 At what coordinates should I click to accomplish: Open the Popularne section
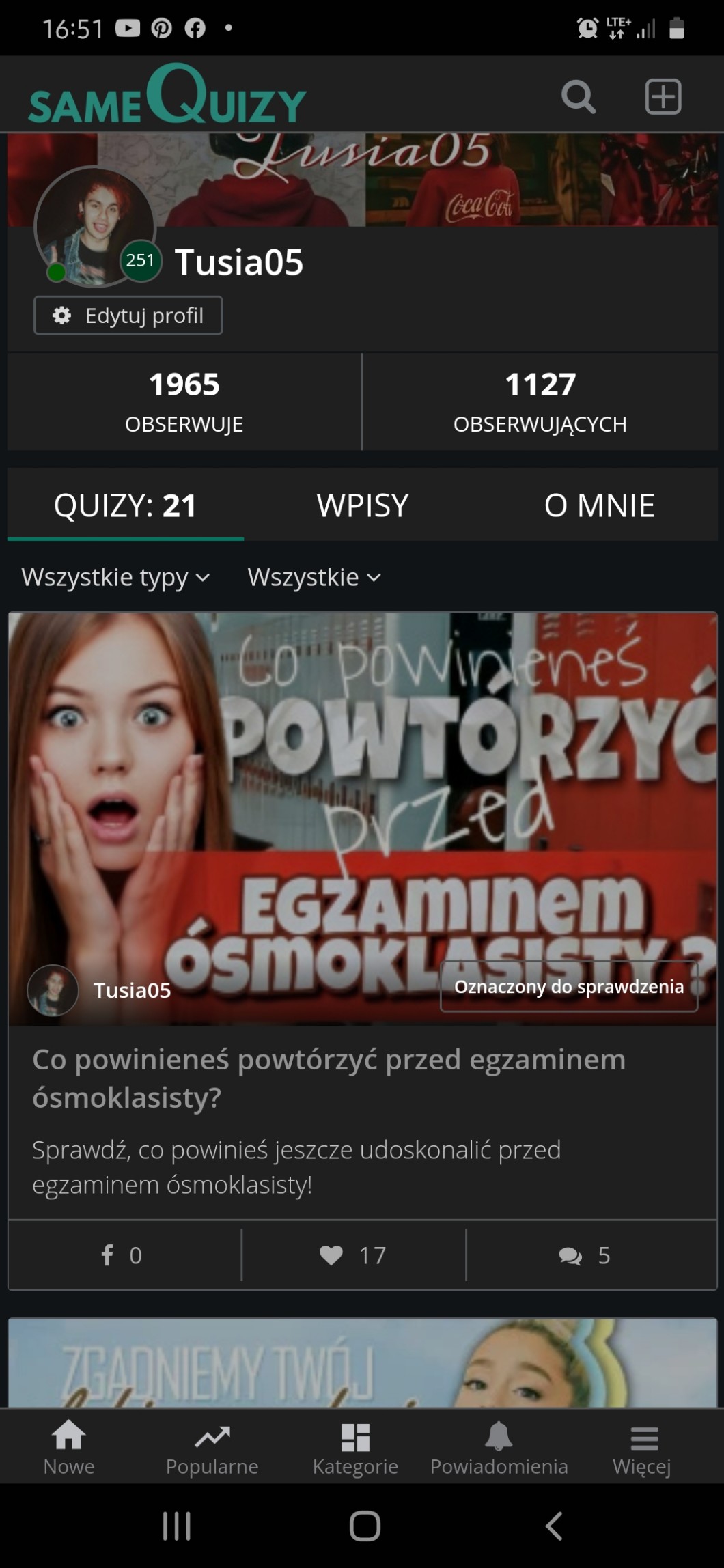coord(212,1446)
